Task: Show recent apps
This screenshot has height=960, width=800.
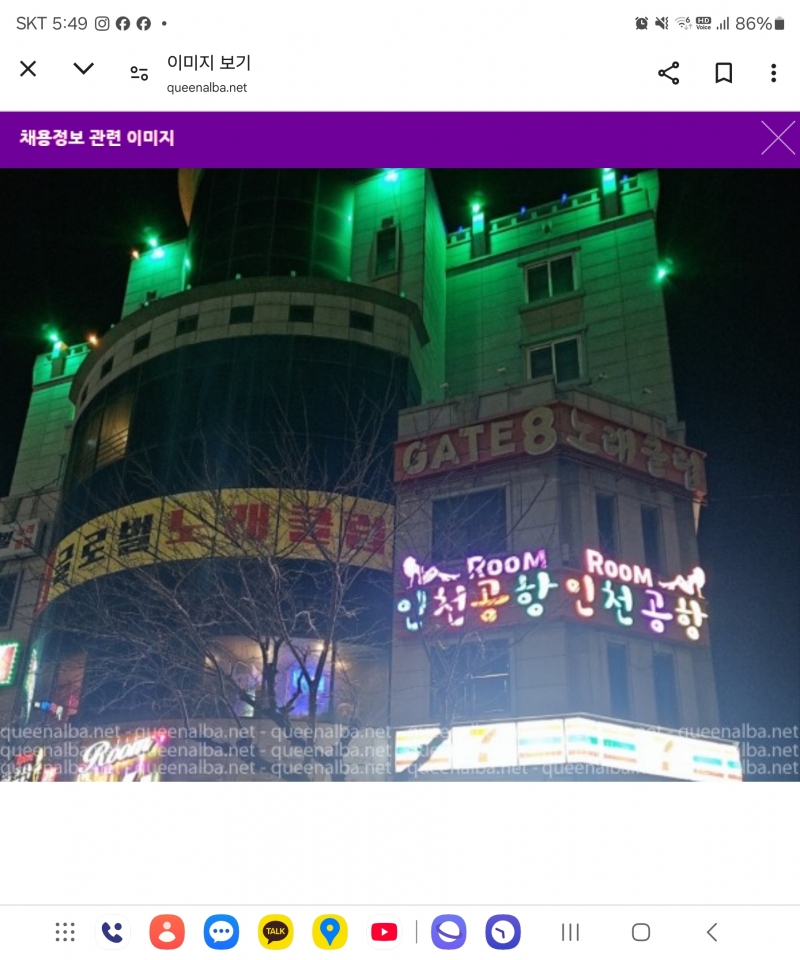Action: (x=571, y=932)
